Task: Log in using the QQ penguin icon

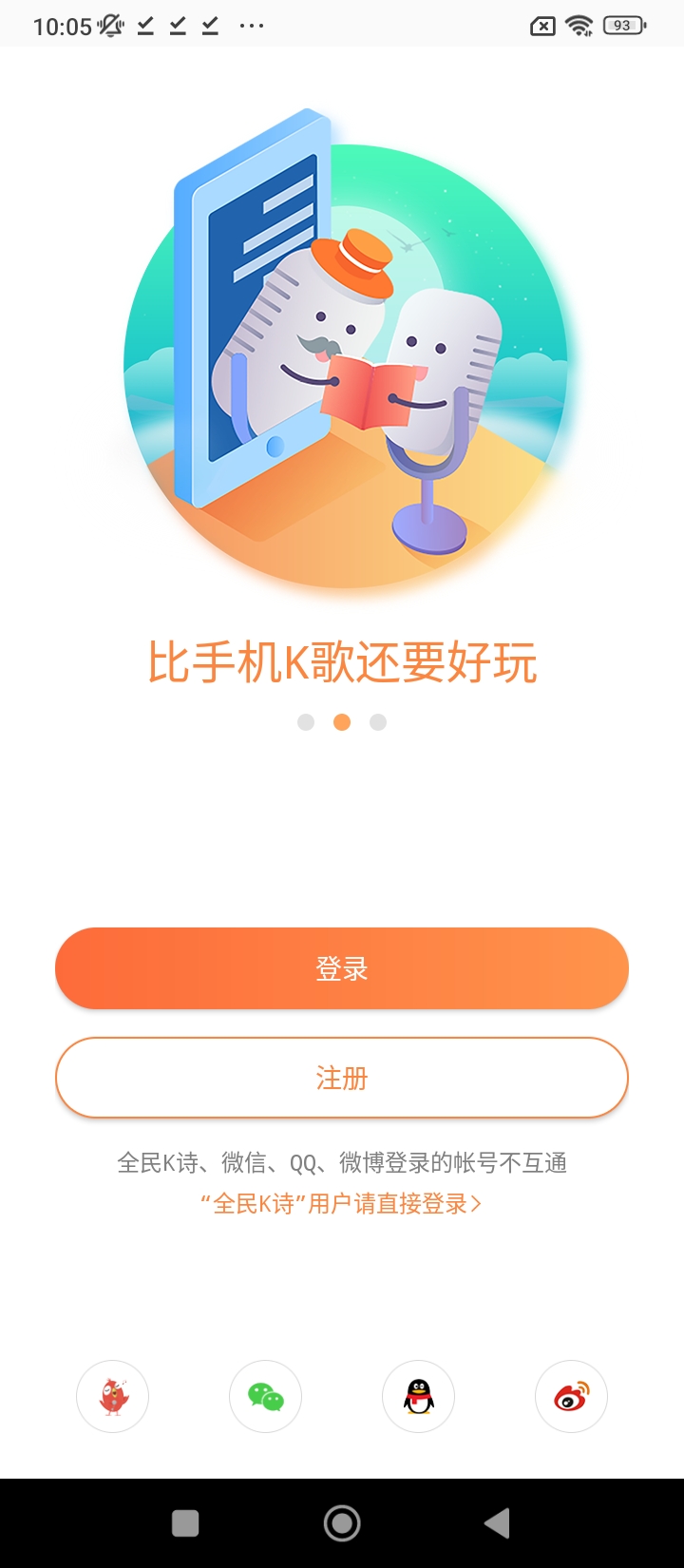Action: click(x=418, y=1396)
